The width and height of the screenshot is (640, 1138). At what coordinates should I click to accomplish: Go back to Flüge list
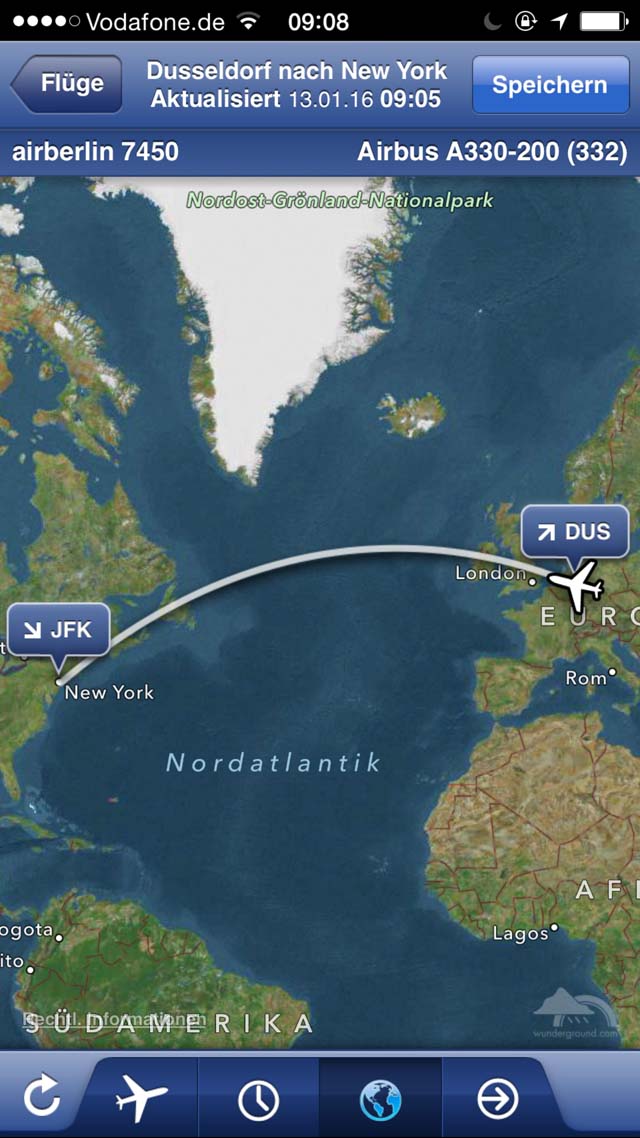pos(66,84)
